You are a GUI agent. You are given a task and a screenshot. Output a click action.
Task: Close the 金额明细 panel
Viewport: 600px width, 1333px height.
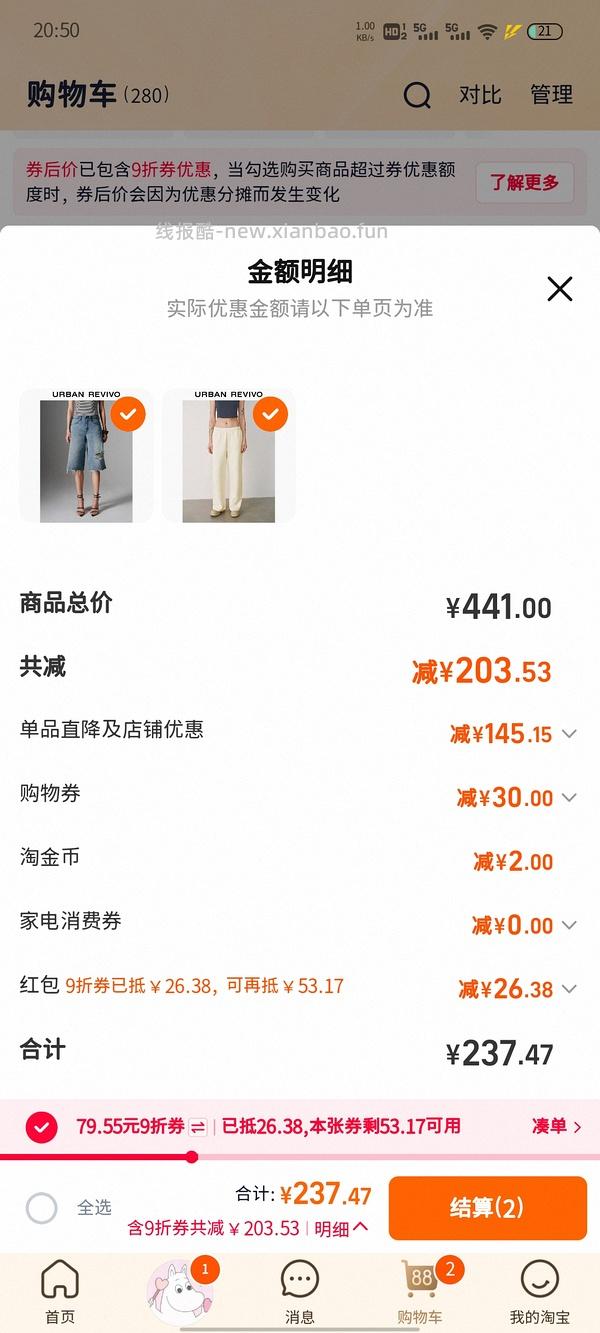(x=560, y=289)
